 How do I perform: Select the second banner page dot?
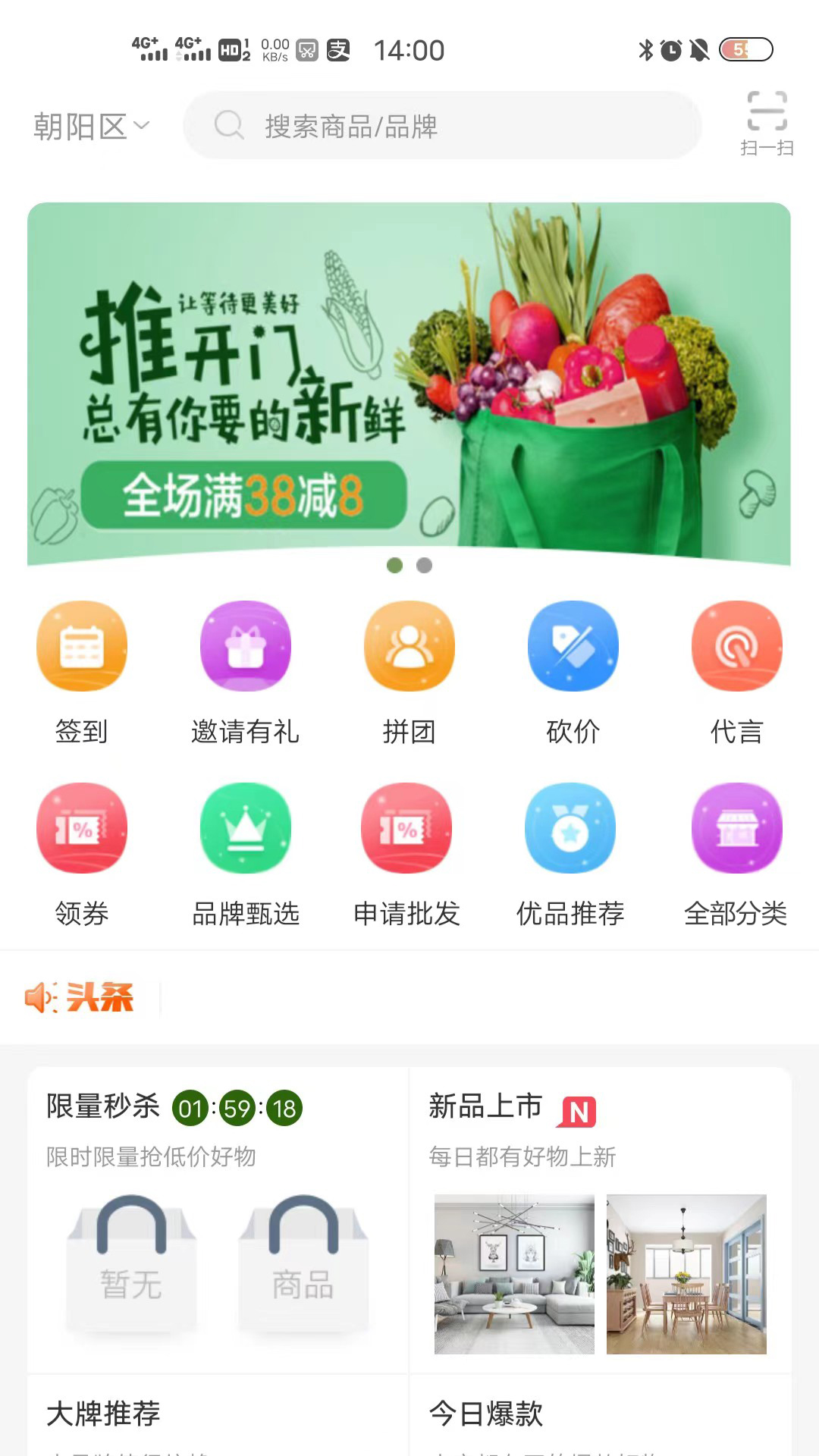click(425, 566)
